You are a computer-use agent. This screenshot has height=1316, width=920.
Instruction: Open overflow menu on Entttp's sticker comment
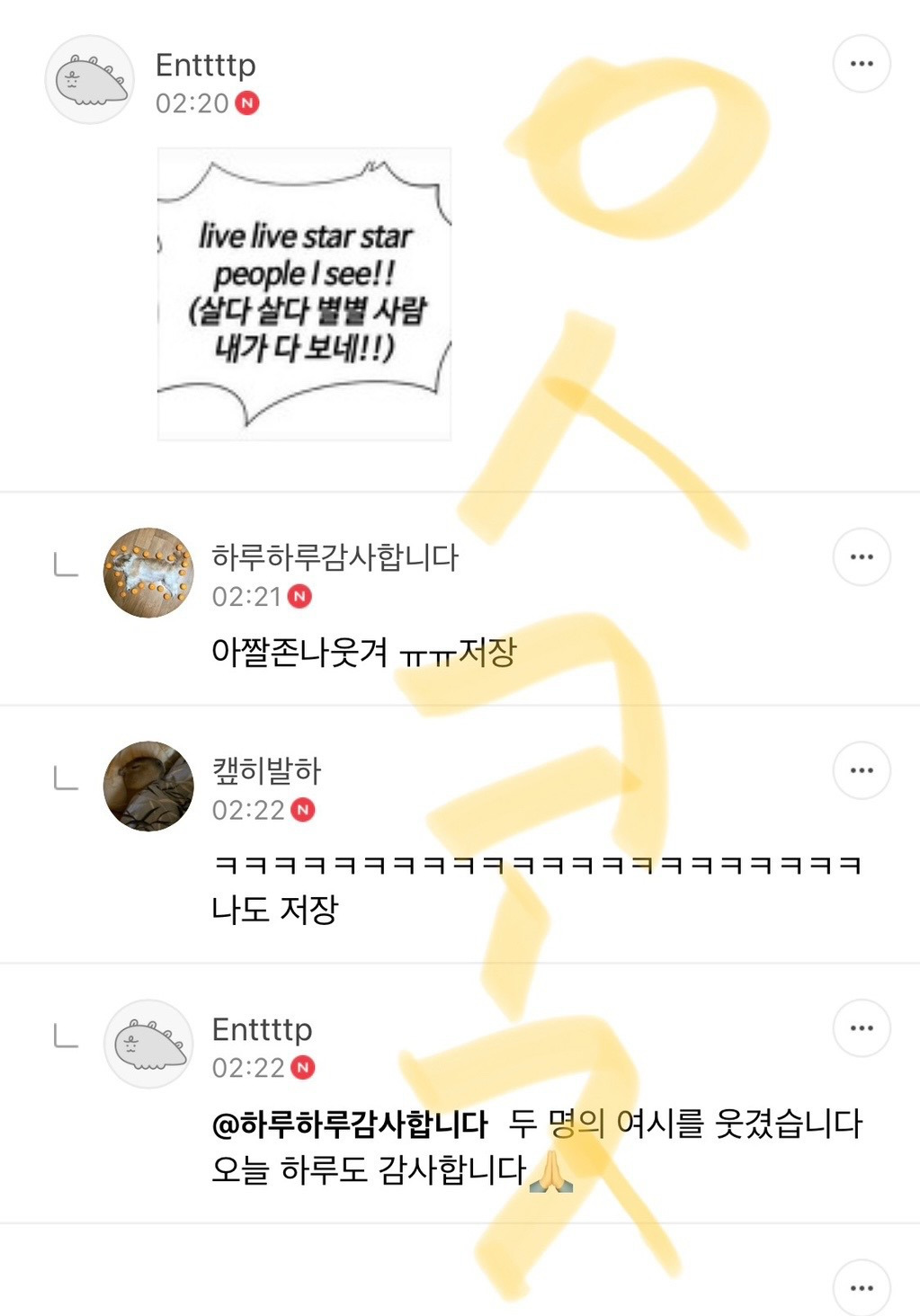click(x=862, y=64)
